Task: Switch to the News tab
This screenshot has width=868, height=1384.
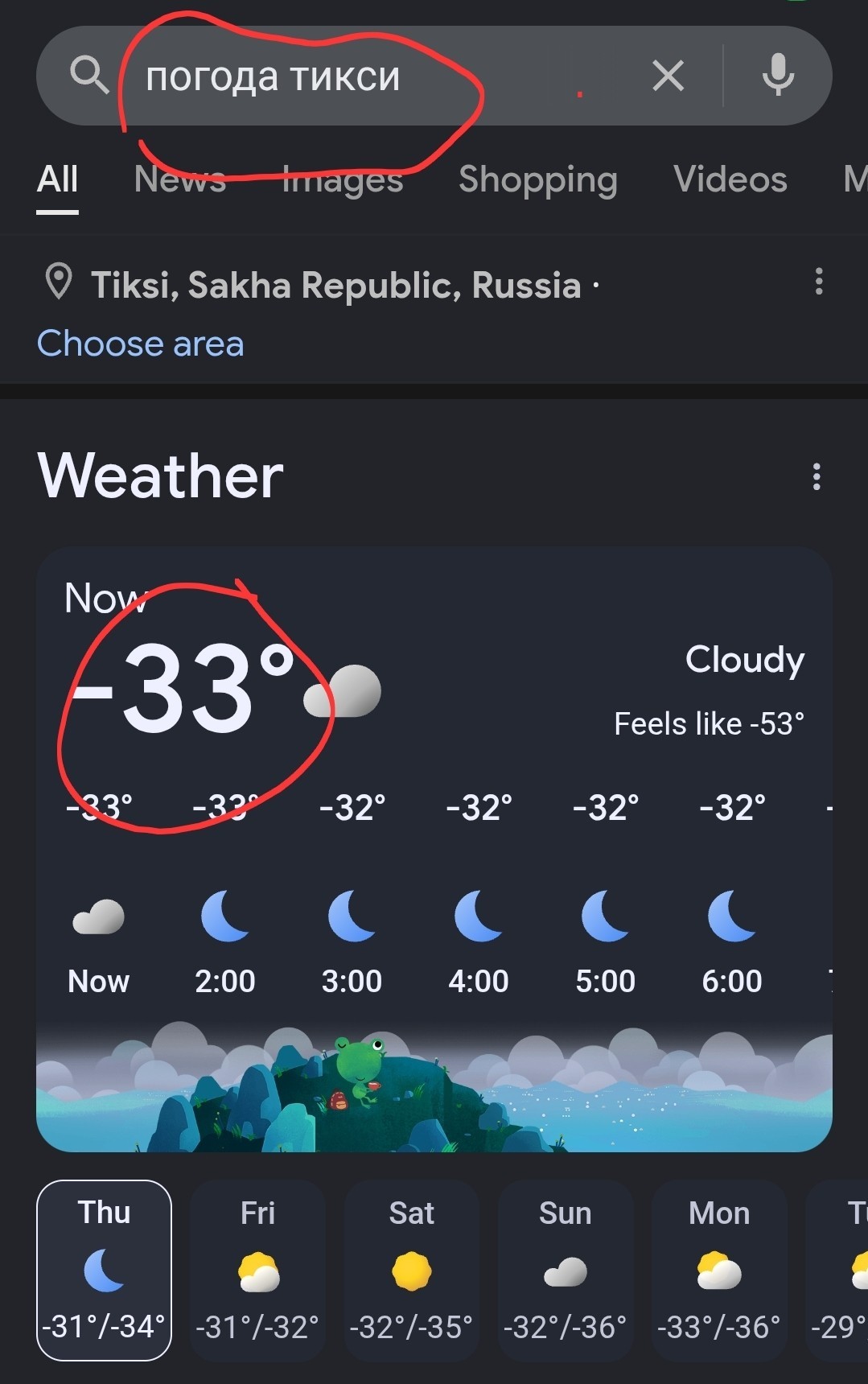Action: [x=180, y=179]
